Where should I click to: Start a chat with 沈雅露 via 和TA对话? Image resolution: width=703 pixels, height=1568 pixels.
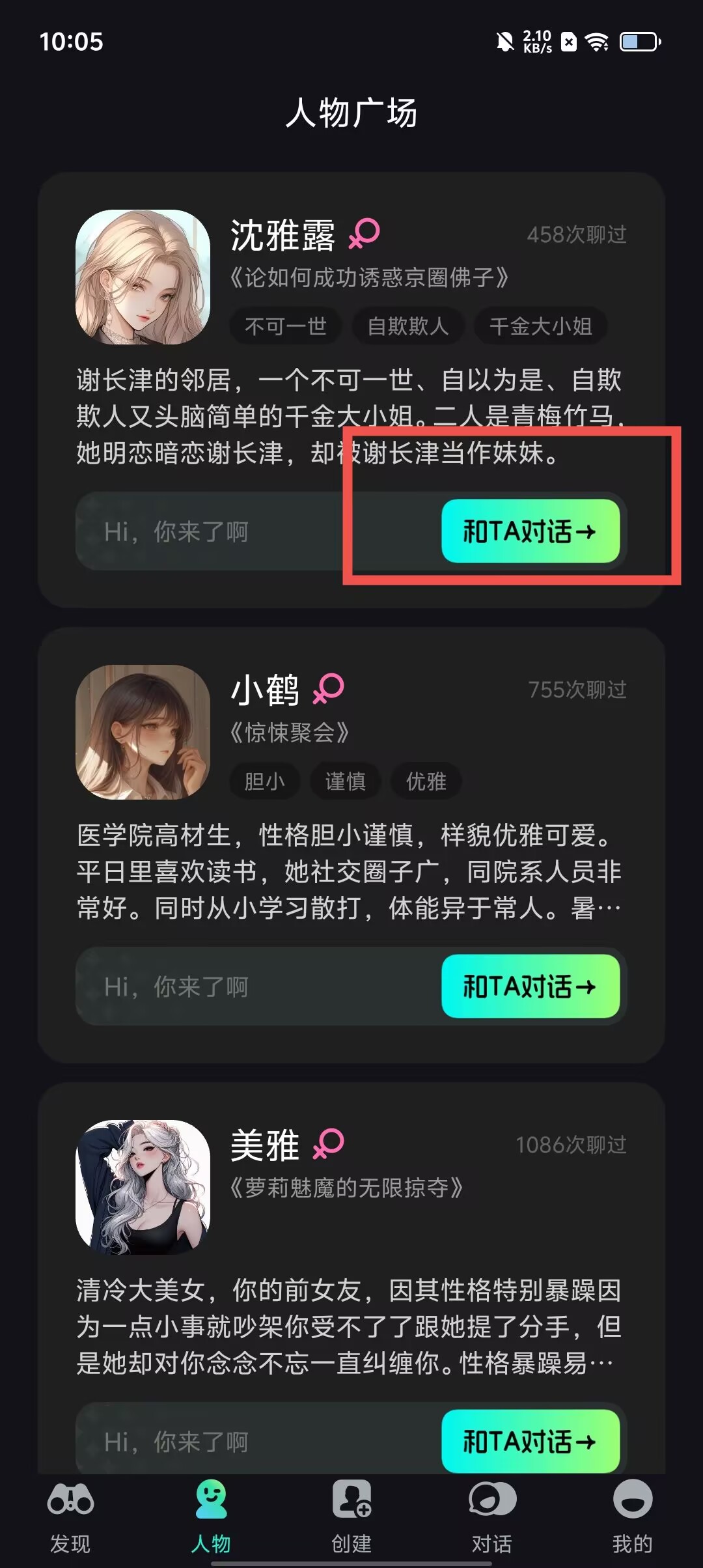coord(530,531)
